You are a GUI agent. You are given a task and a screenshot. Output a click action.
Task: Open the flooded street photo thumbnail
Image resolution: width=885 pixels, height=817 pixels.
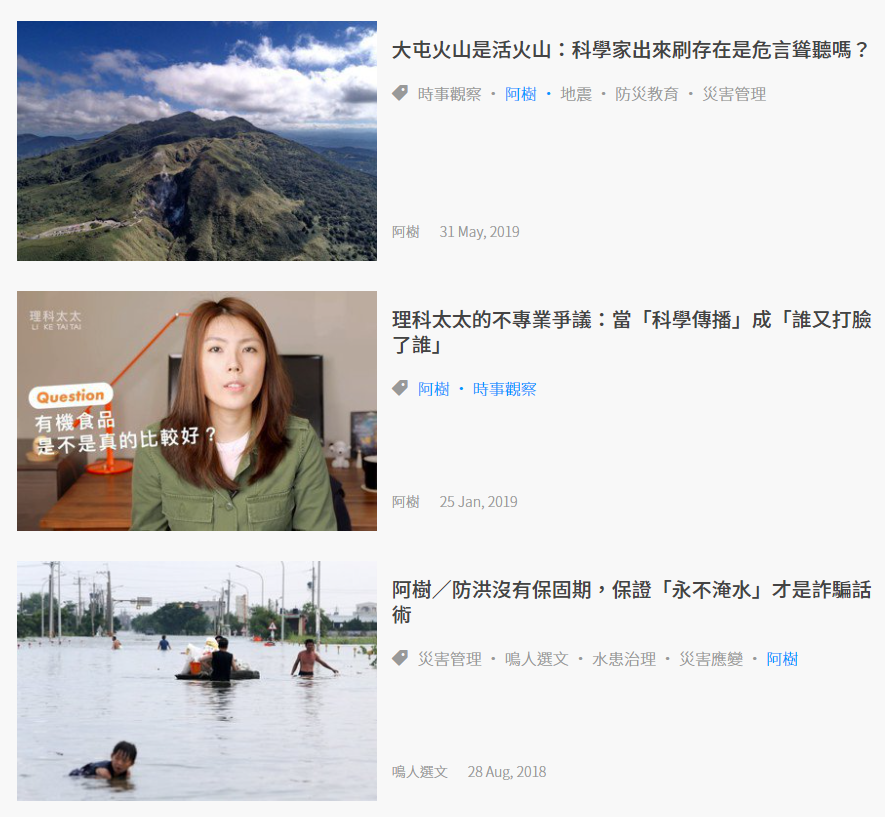(197, 681)
